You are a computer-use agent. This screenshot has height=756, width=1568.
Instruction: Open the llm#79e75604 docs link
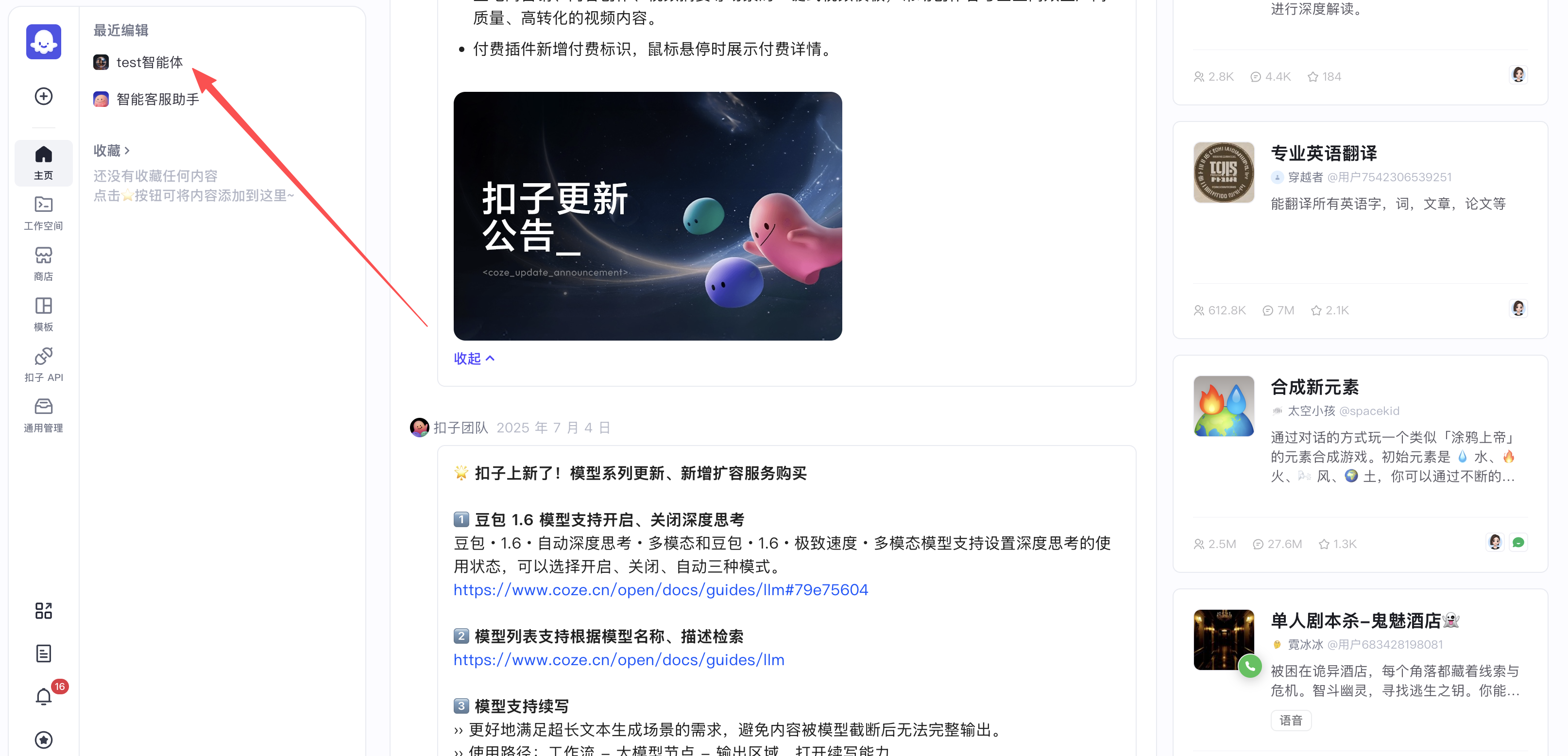click(661, 590)
